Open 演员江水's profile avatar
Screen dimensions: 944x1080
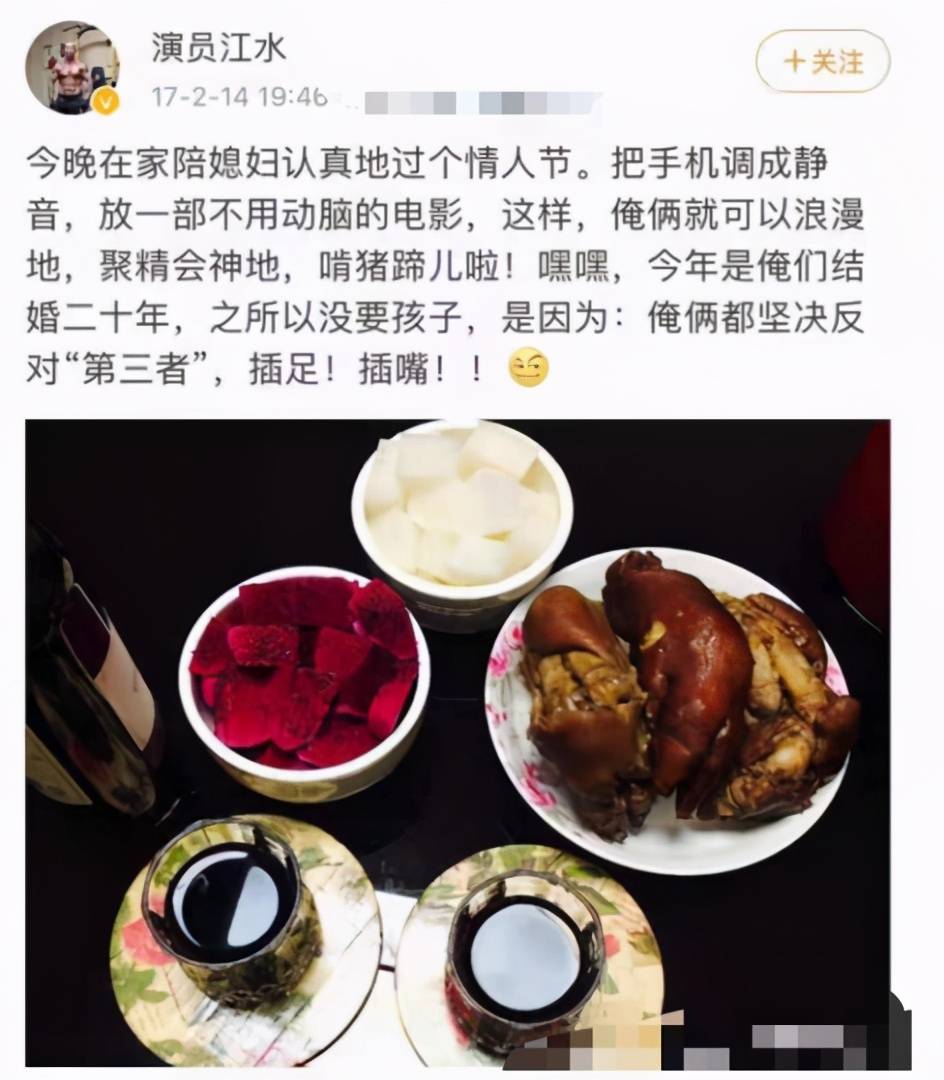pos(71,67)
